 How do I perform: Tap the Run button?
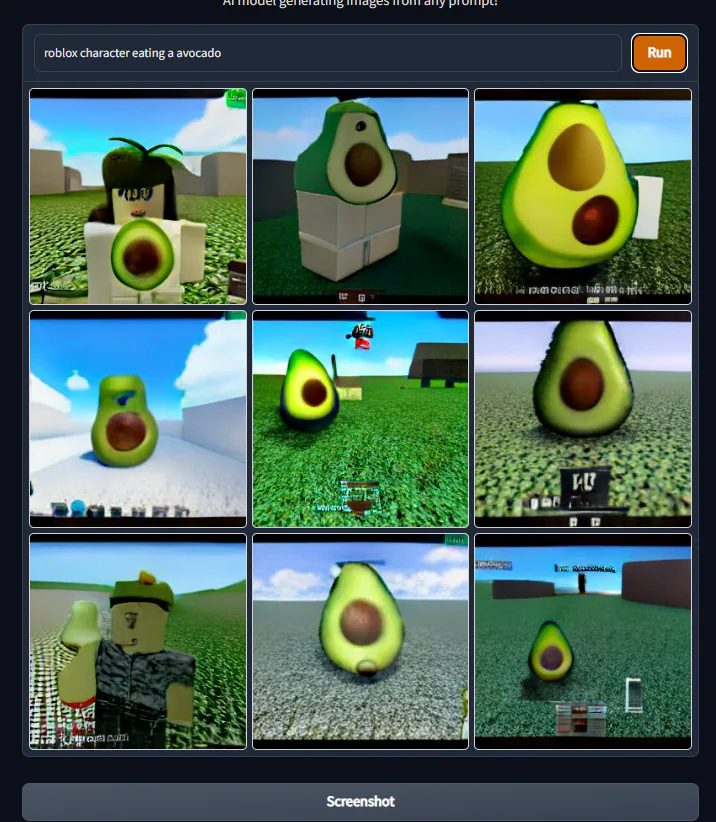tap(659, 53)
